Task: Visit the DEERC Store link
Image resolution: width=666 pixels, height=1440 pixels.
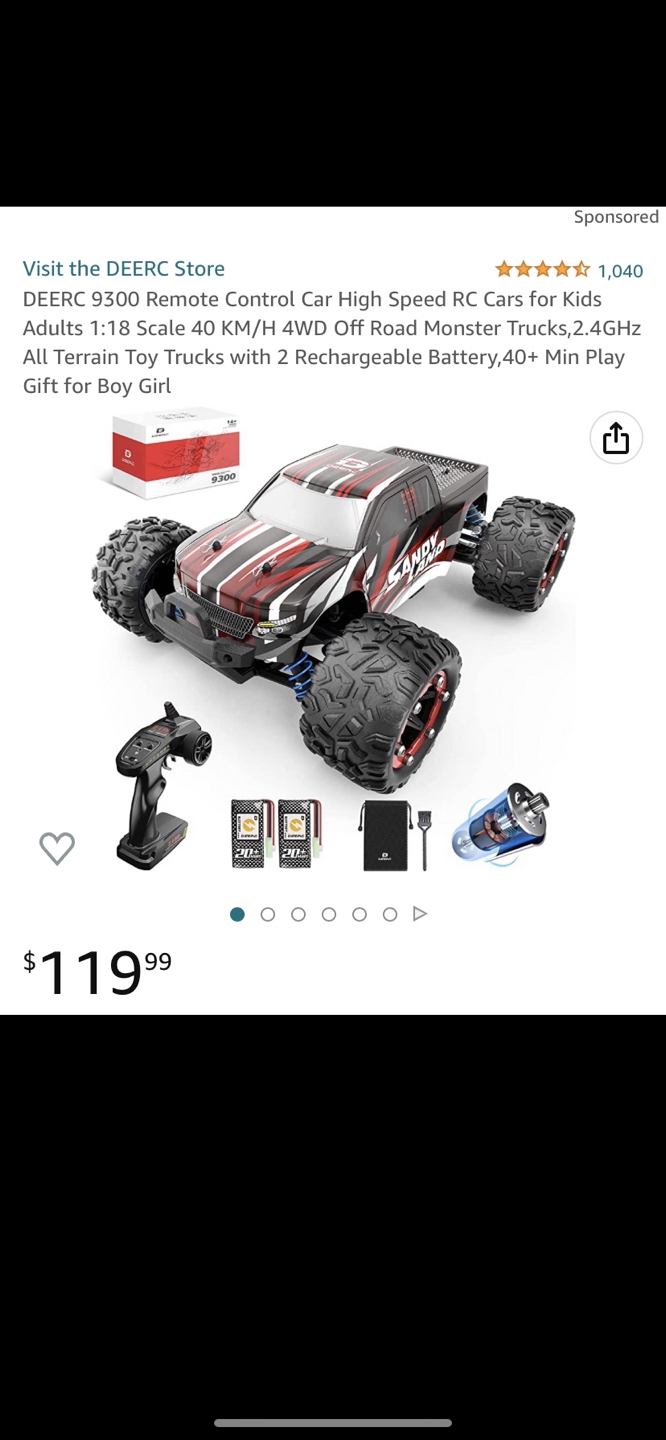Action: 124,268
